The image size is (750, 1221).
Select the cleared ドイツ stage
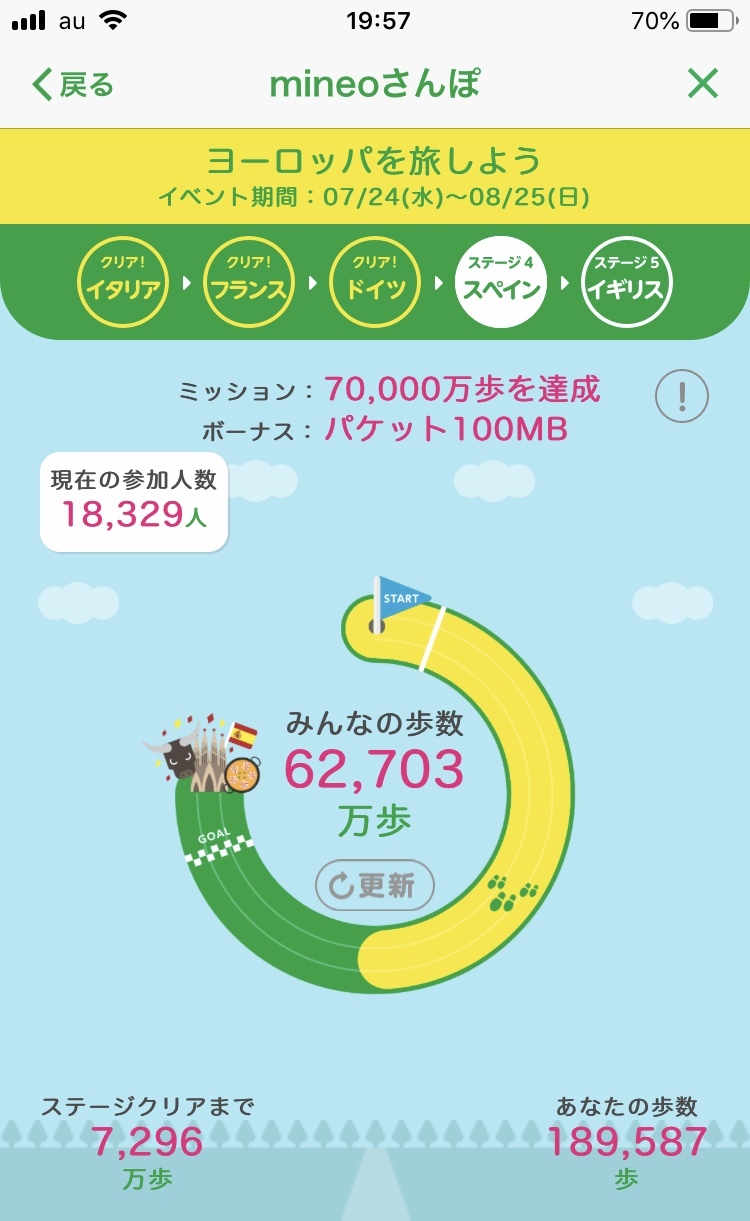click(376, 282)
